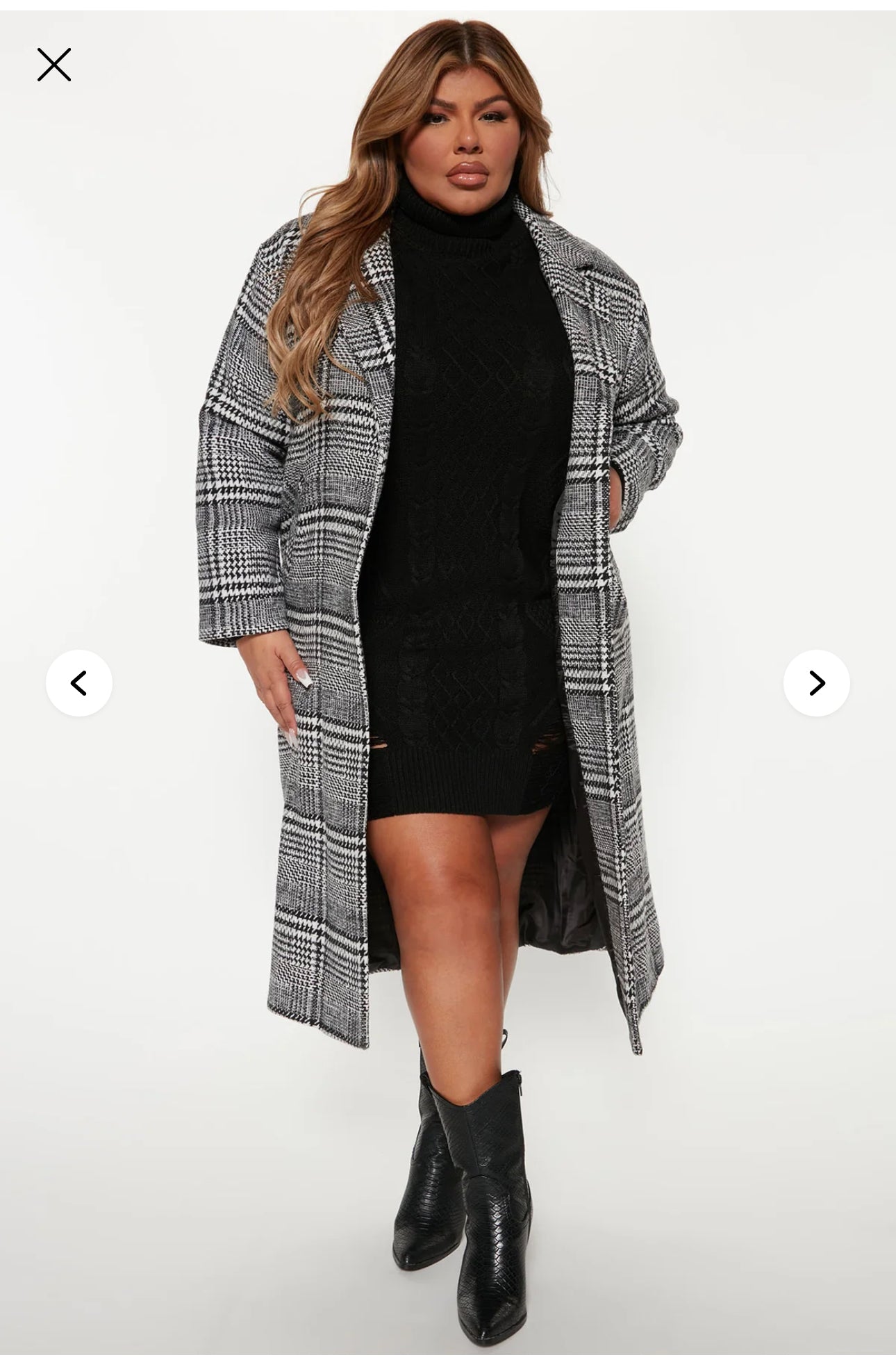Close the full-screen product image viewer
The height and width of the screenshot is (1360, 896).
(54, 65)
